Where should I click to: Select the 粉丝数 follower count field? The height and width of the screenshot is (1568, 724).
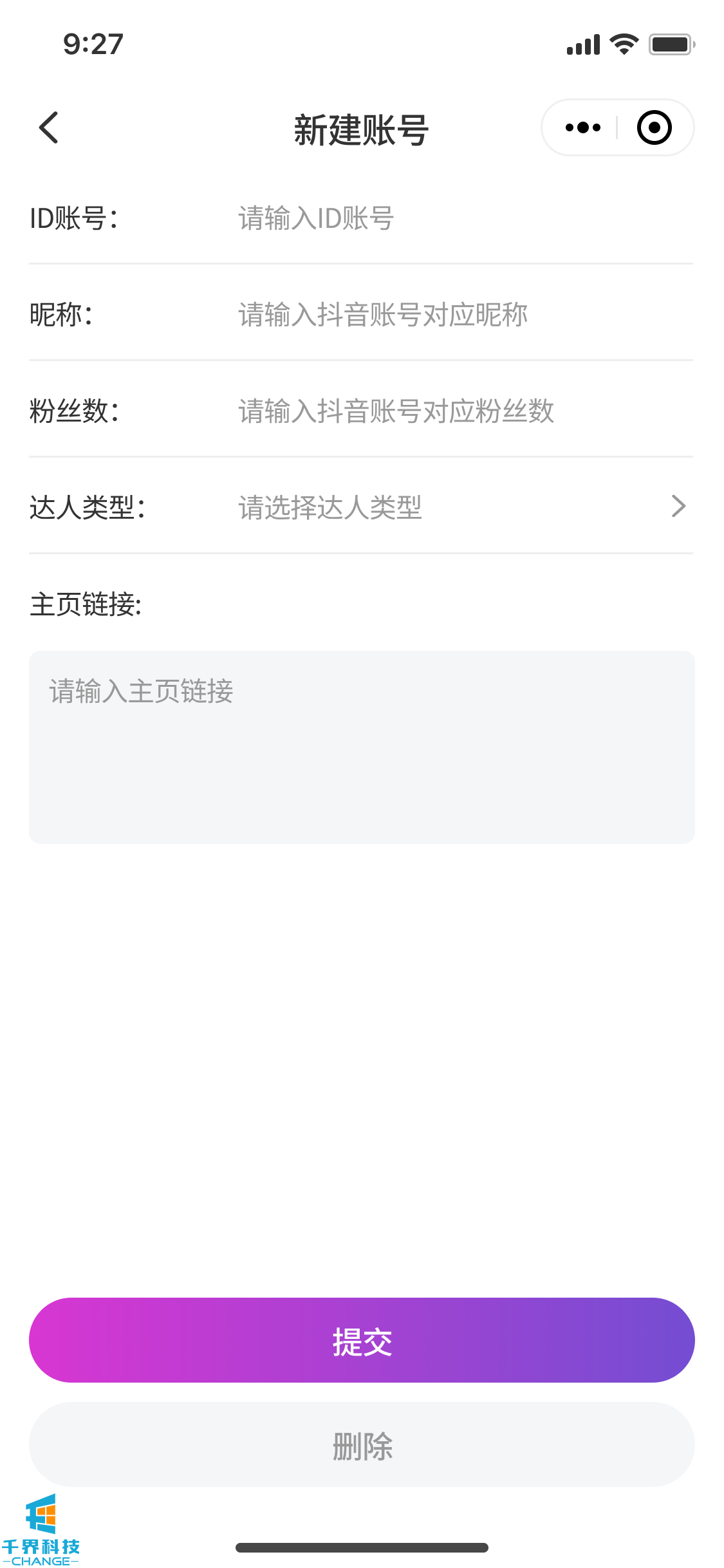tap(463, 411)
